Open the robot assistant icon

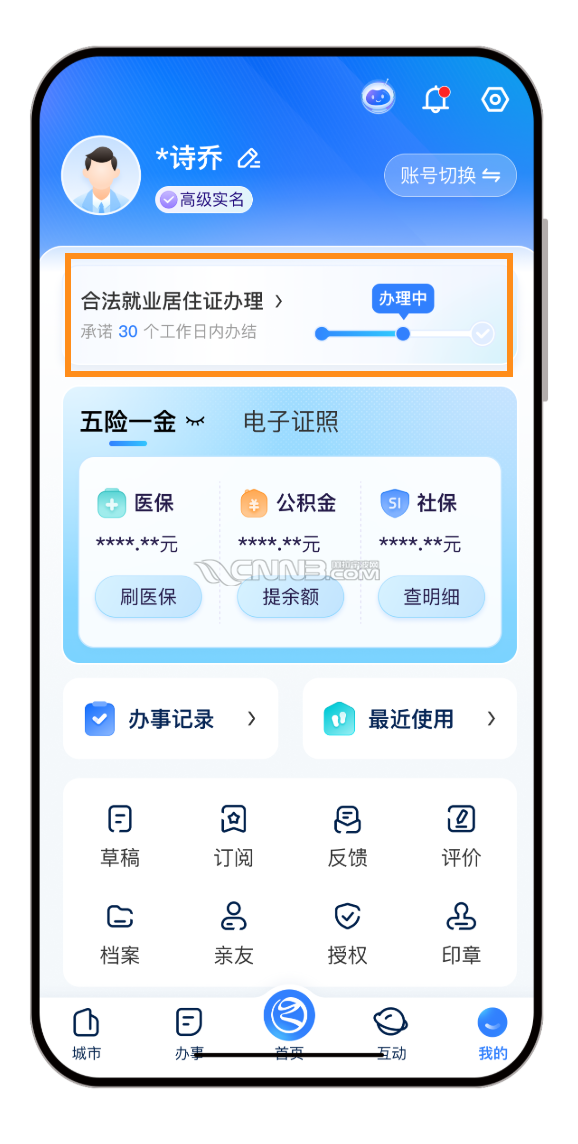point(378,96)
